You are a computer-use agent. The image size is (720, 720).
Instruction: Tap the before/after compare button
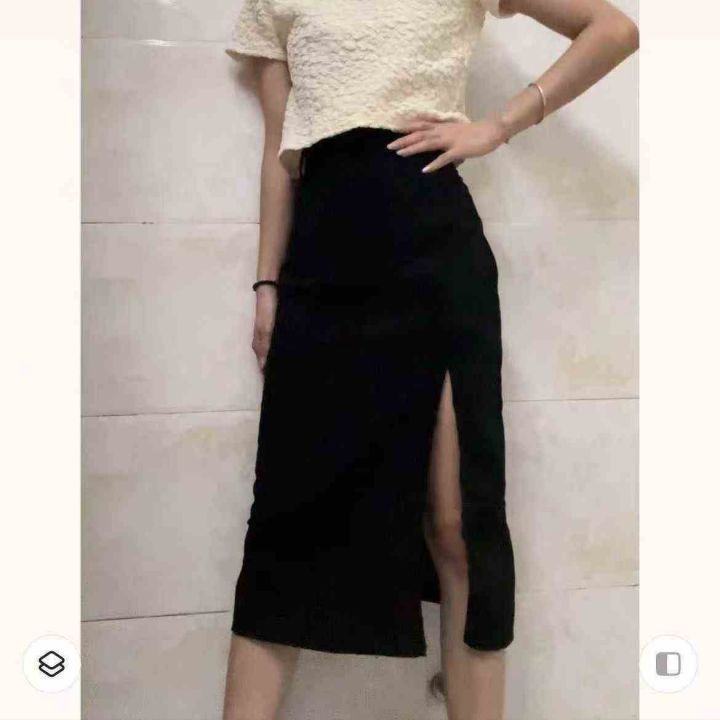(x=668, y=664)
